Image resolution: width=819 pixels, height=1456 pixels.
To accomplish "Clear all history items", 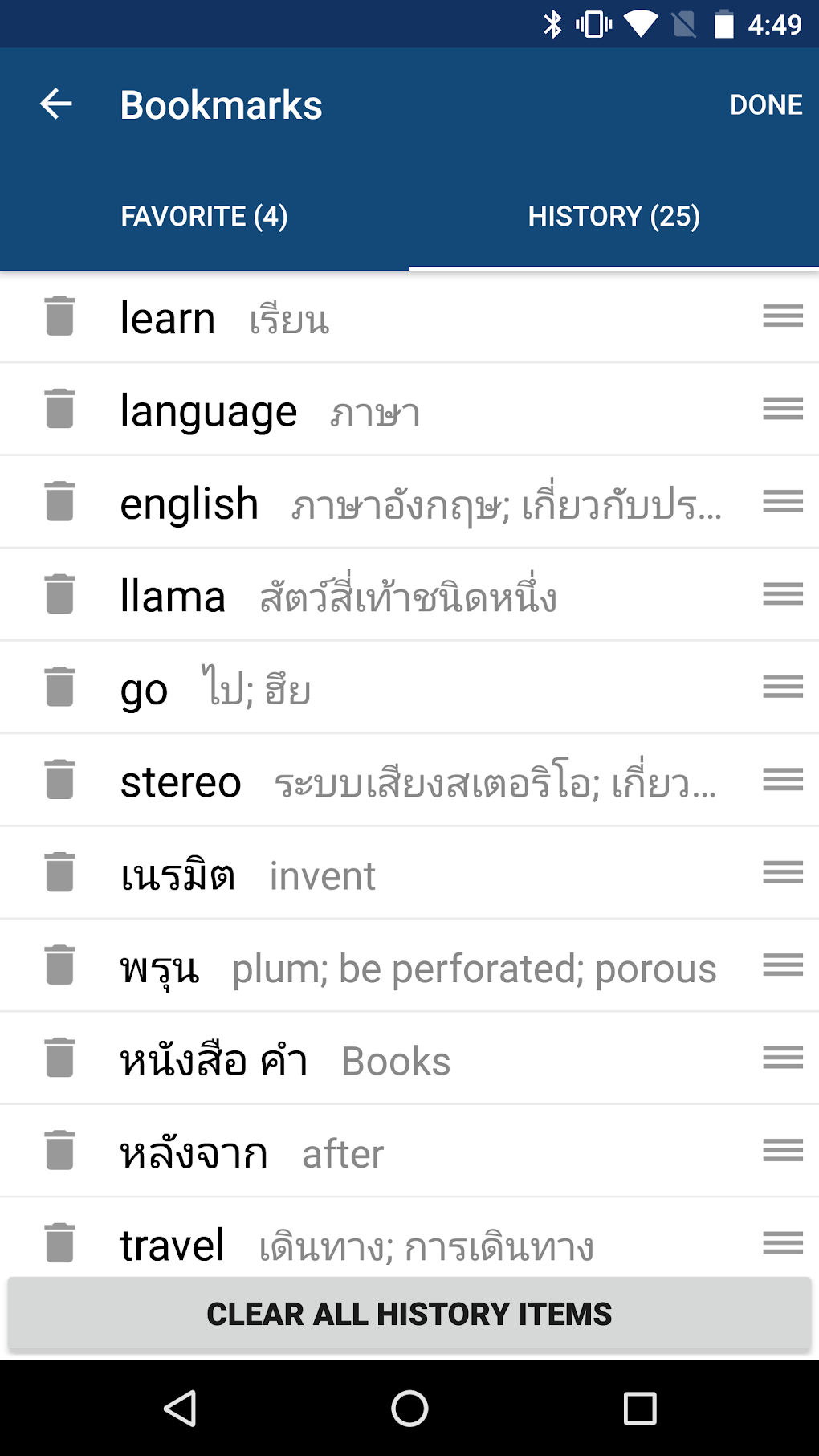I will click(409, 1314).
